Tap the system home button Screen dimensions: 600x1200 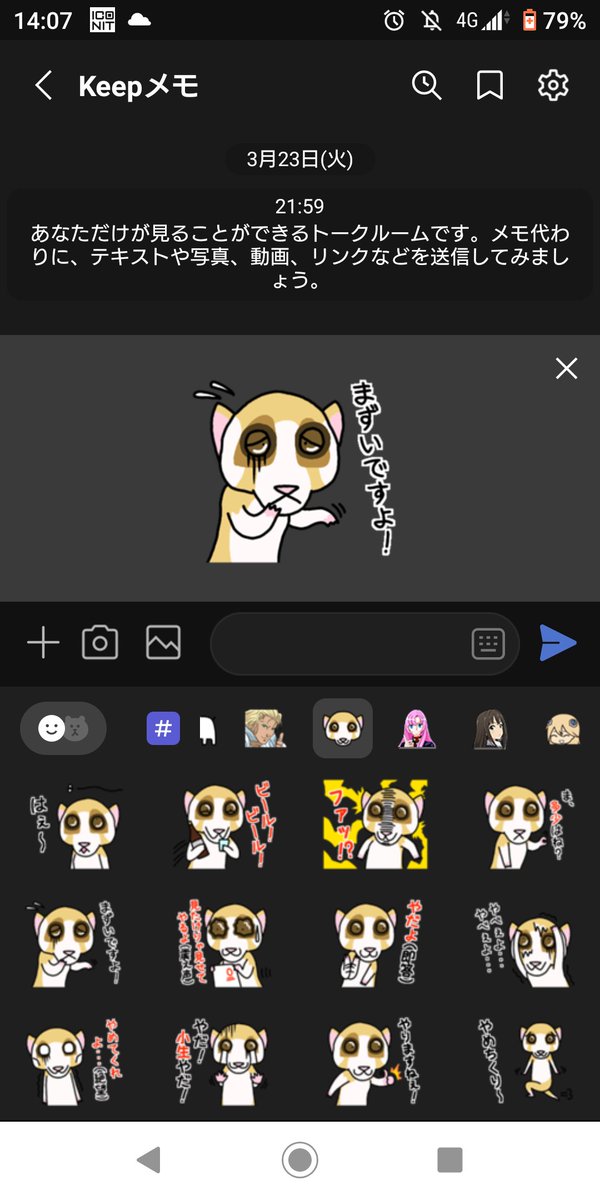[299, 1160]
